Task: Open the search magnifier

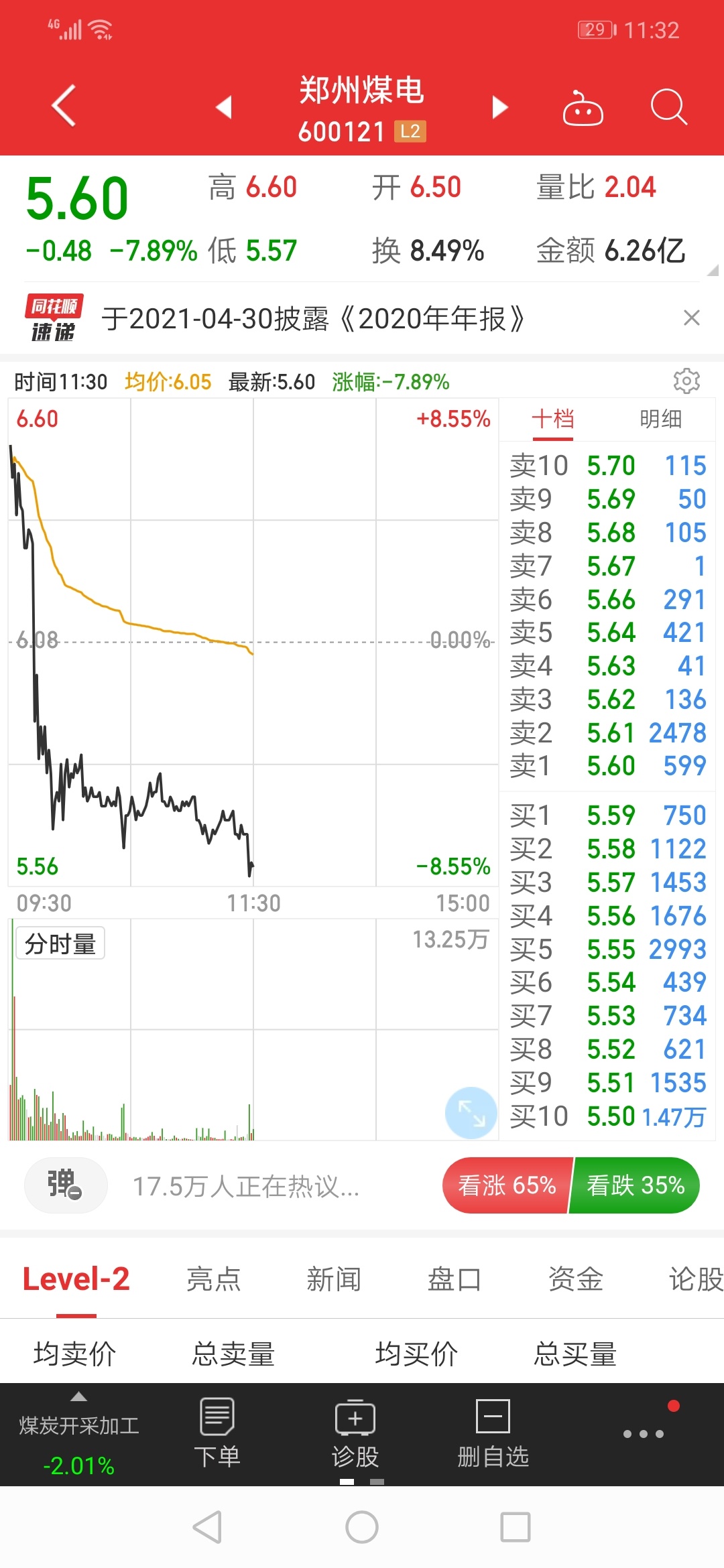Action: click(668, 107)
